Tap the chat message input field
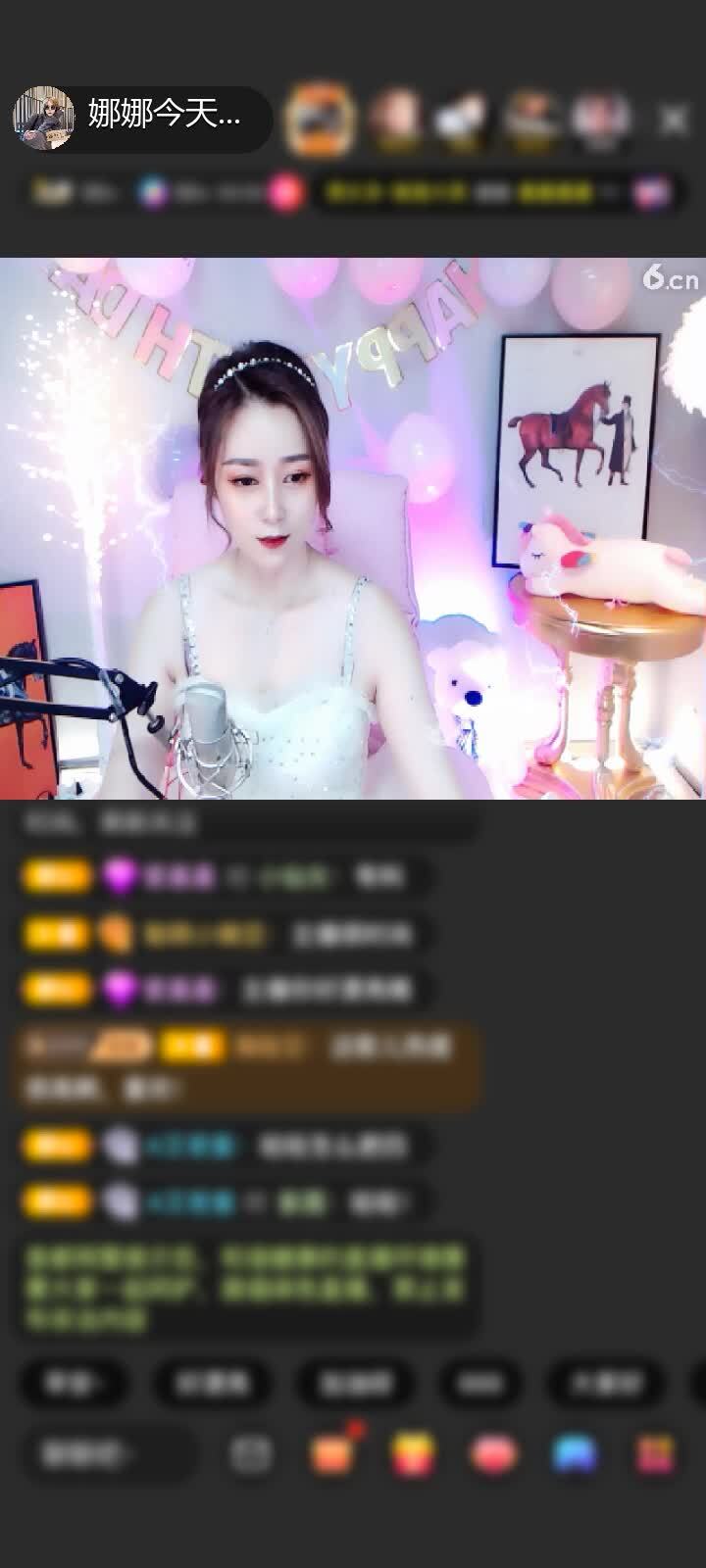 [x=110, y=1454]
